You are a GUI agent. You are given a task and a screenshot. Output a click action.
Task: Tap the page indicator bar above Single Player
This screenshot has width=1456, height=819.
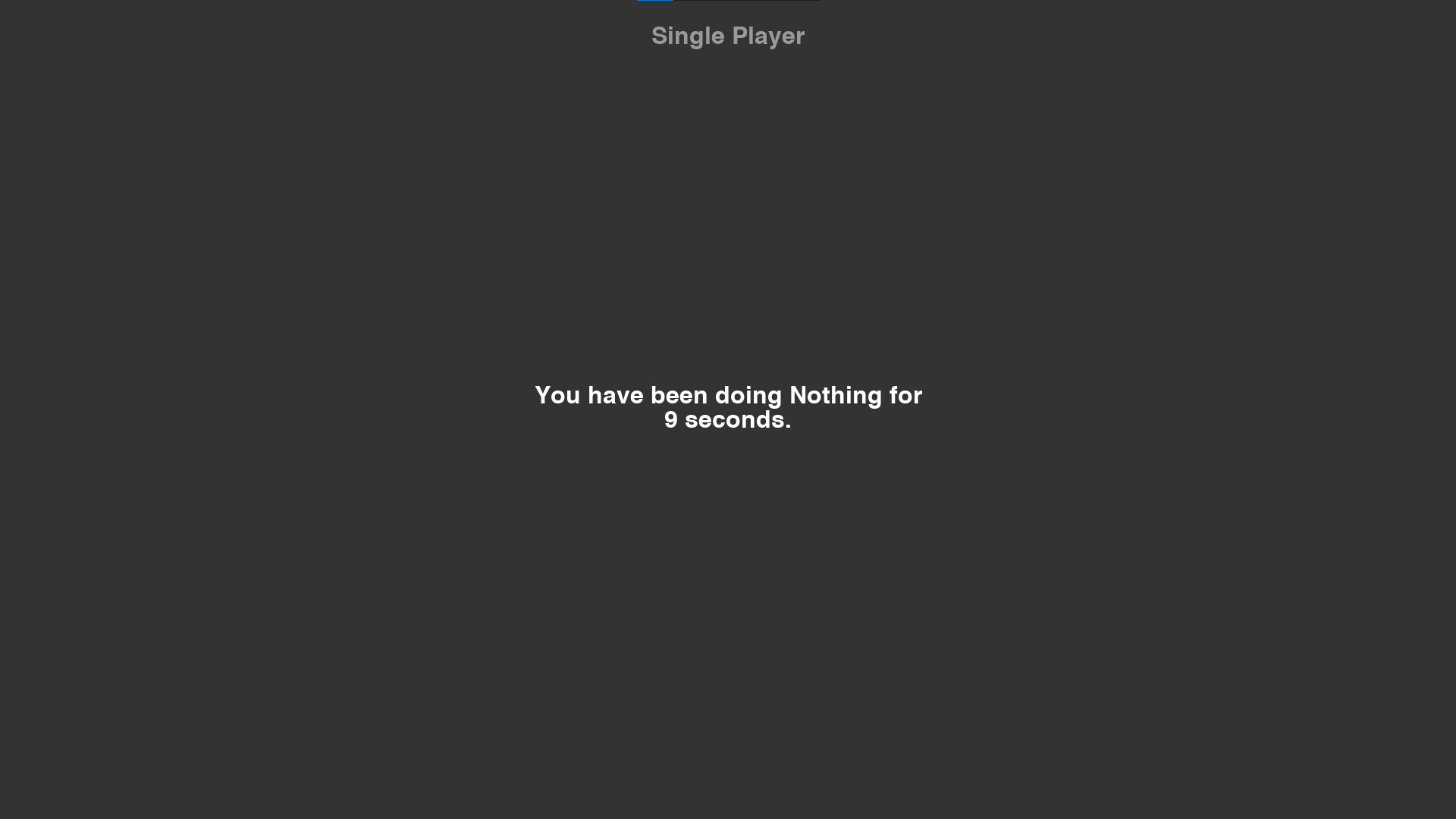(x=728, y=1)
